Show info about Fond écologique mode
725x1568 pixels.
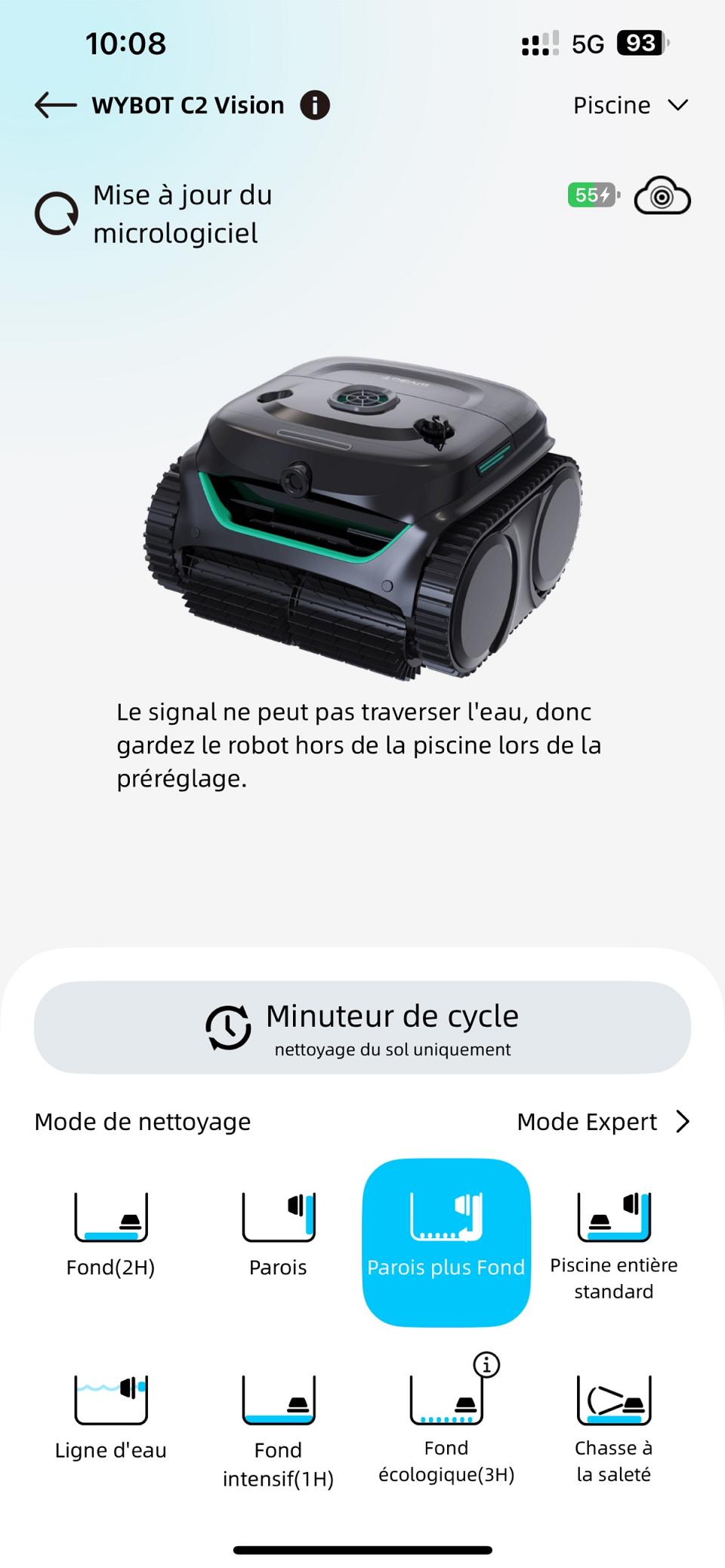click(x=486, y=1365)
